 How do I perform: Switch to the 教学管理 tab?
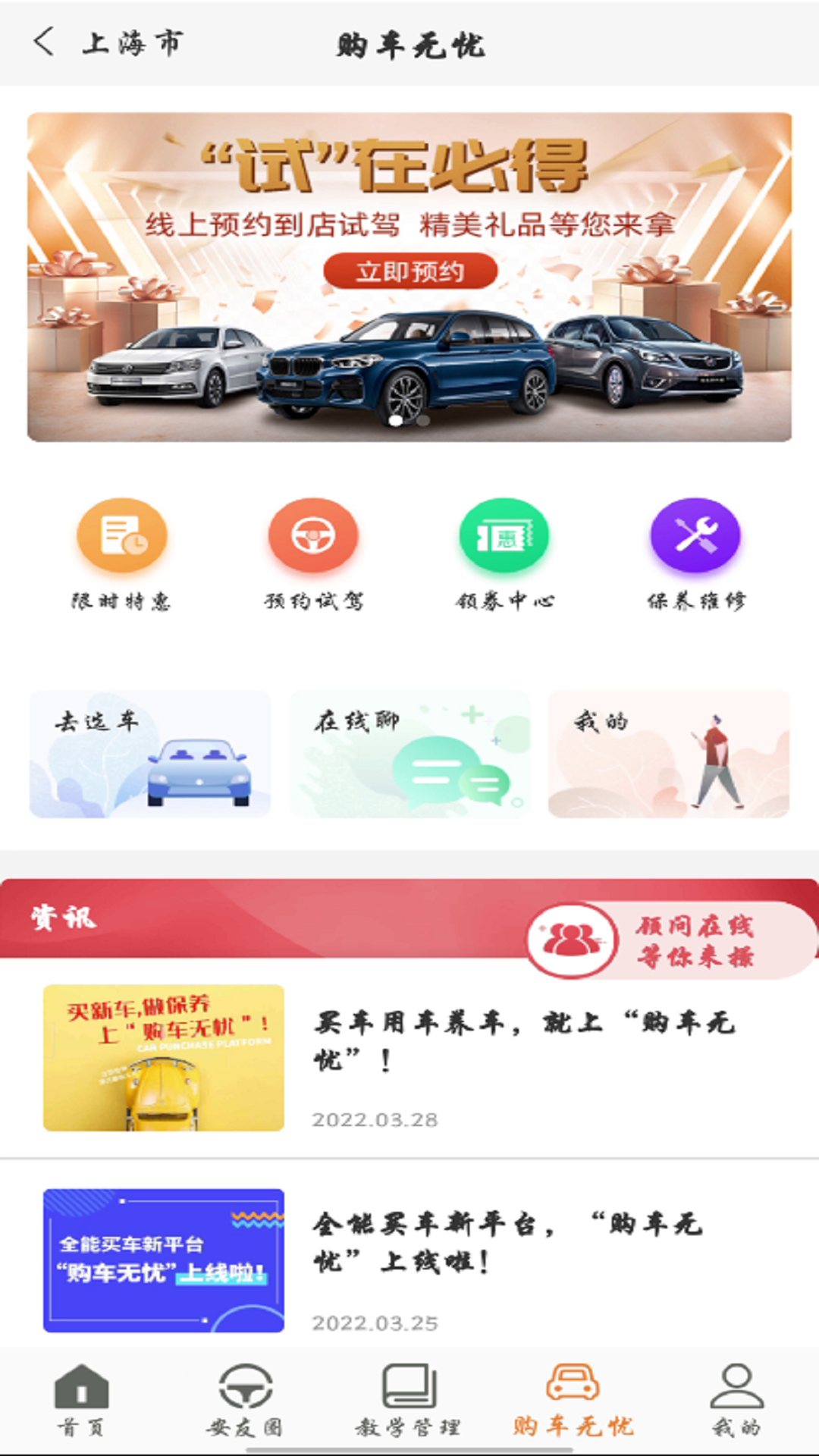tap(409, 1400)
